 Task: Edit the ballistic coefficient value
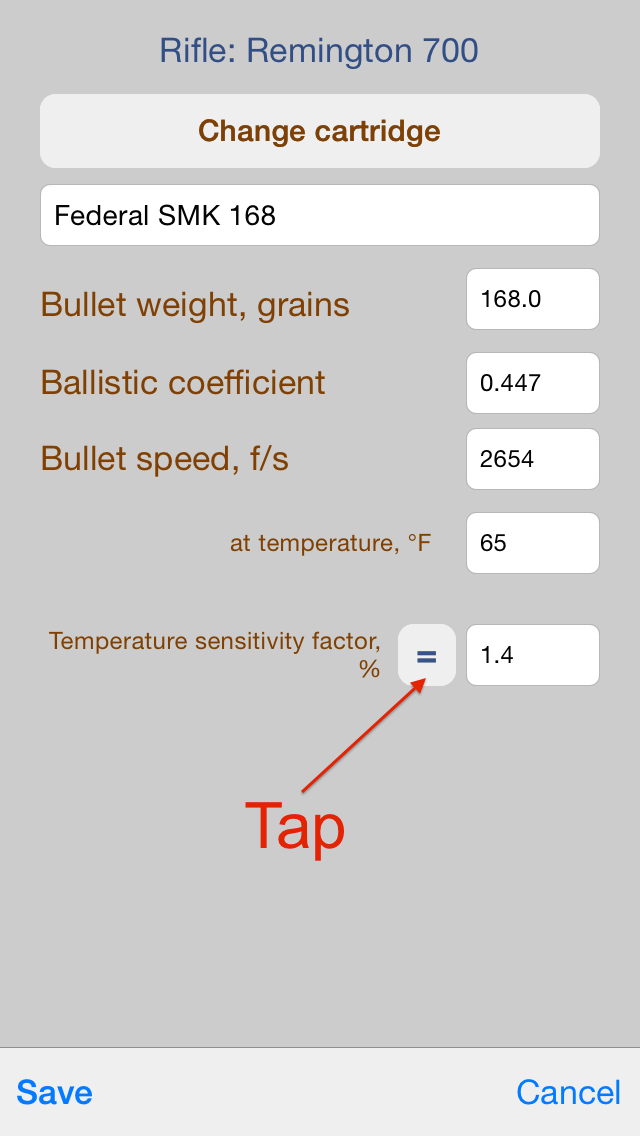click(x=533, y=383)
